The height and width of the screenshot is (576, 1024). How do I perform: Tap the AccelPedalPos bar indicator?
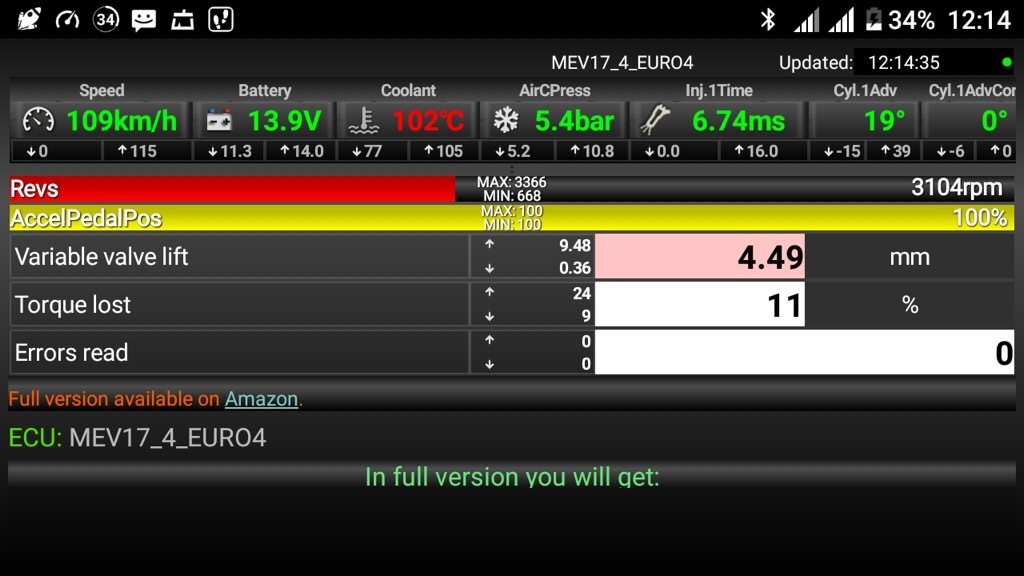pyautogui.click(x=512, y=217)
